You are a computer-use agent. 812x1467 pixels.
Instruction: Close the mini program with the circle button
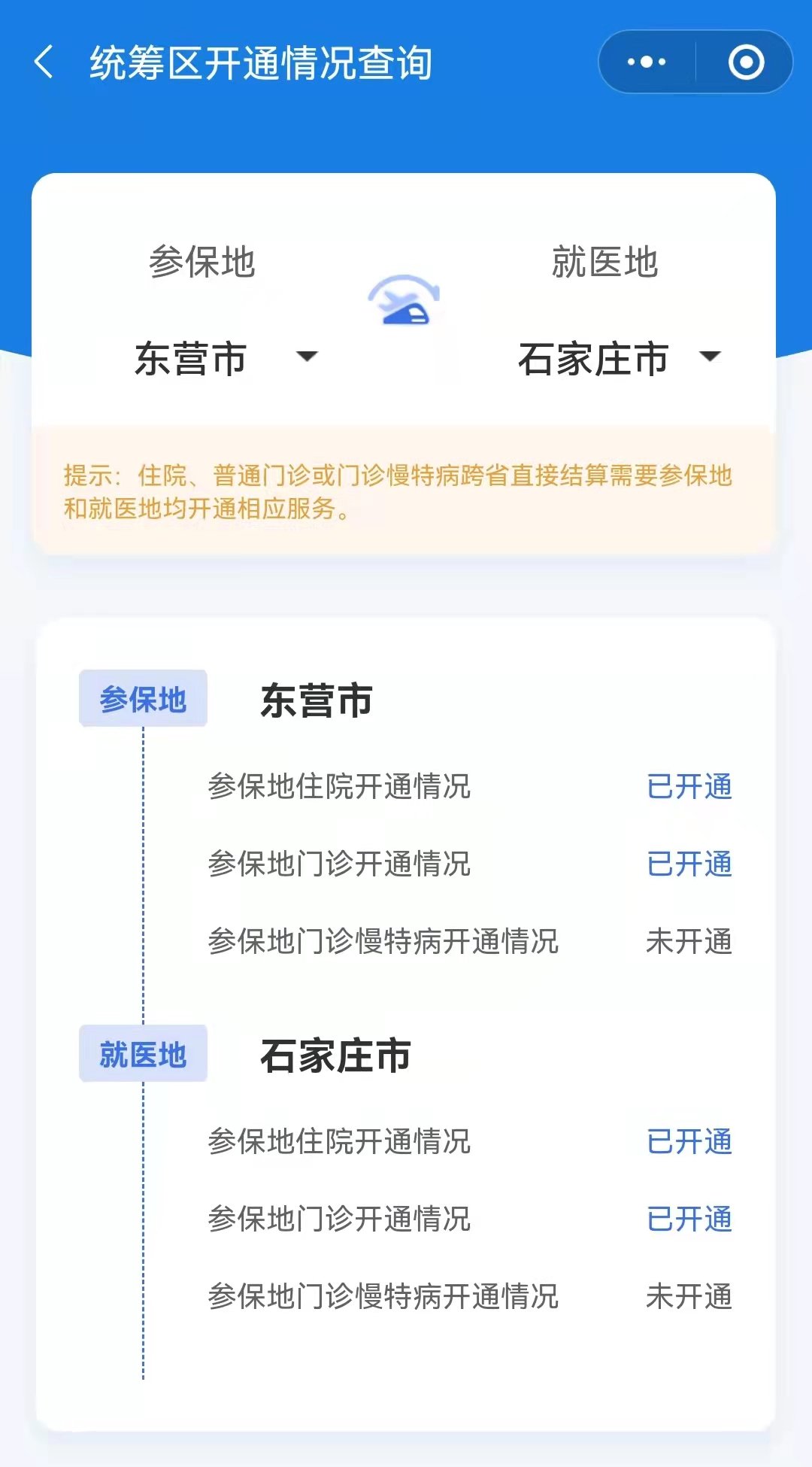click(746, 62)
